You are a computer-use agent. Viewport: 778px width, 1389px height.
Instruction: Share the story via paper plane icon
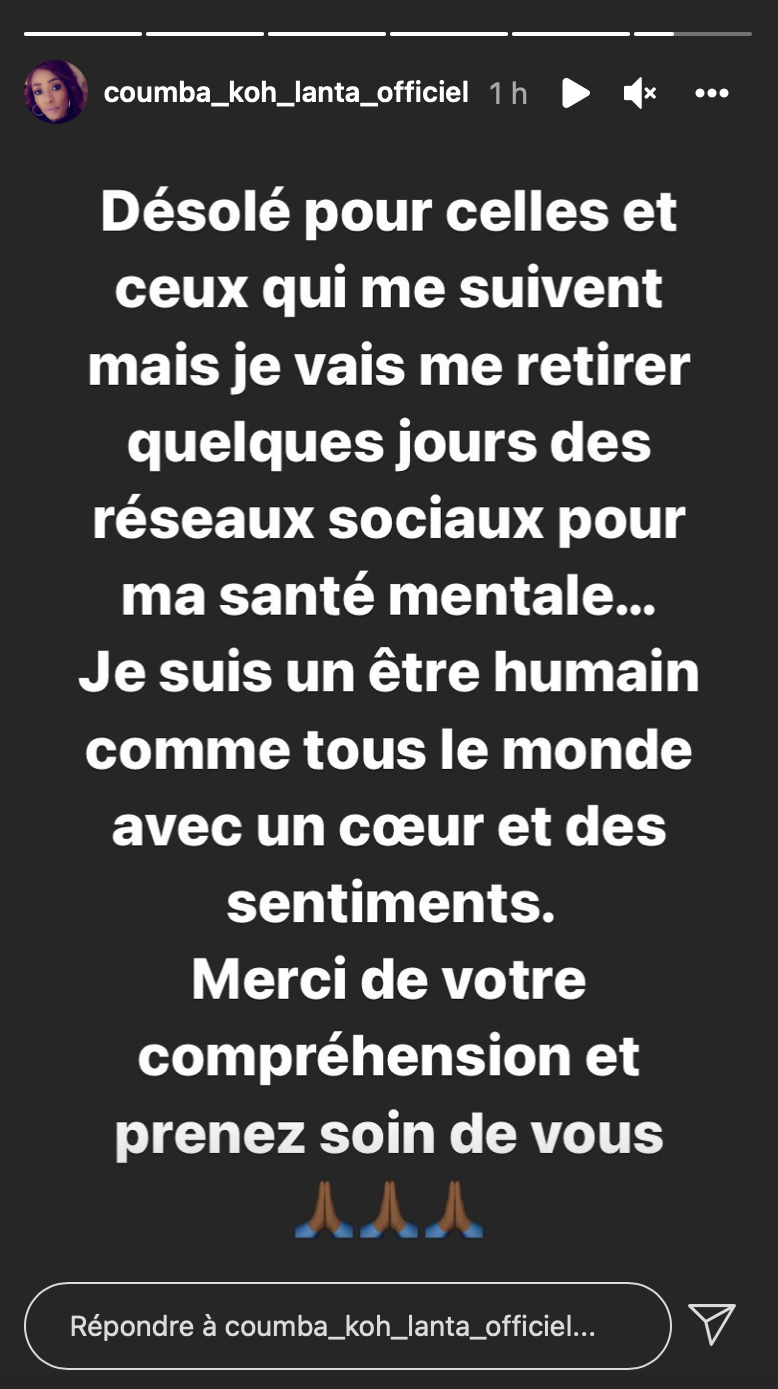pos(712,1324)
